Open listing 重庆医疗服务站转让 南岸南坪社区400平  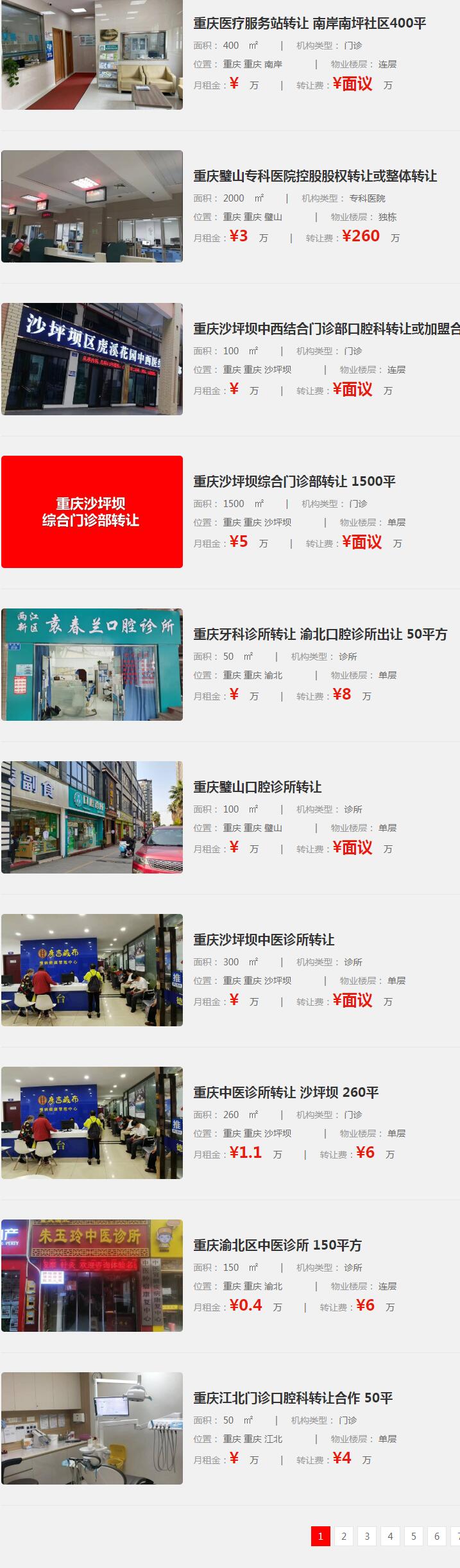[310, 24]
